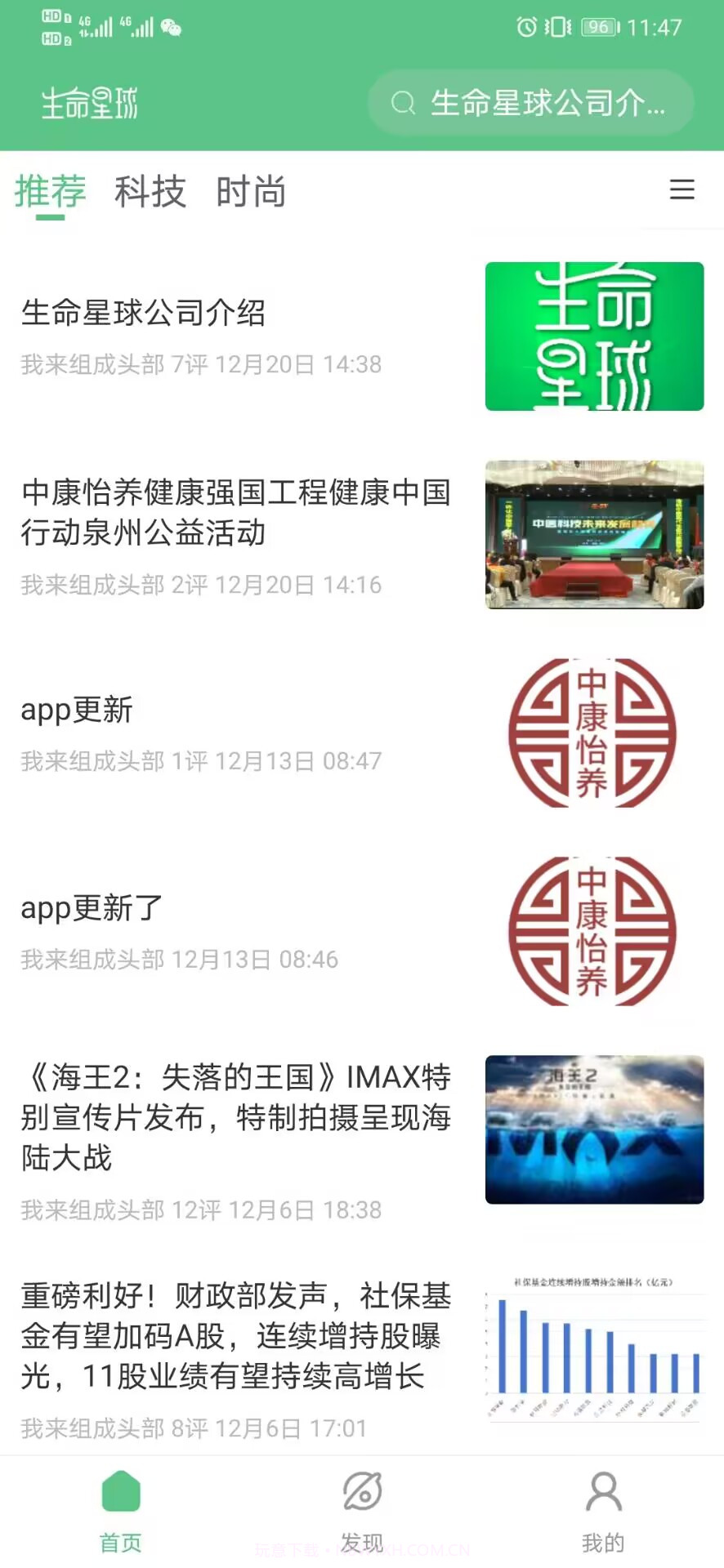Image resolution: width=724 pixels, height=1568 pixels.
Task: Open the 海王2 IMAX article
Action: click(235, 1117)
